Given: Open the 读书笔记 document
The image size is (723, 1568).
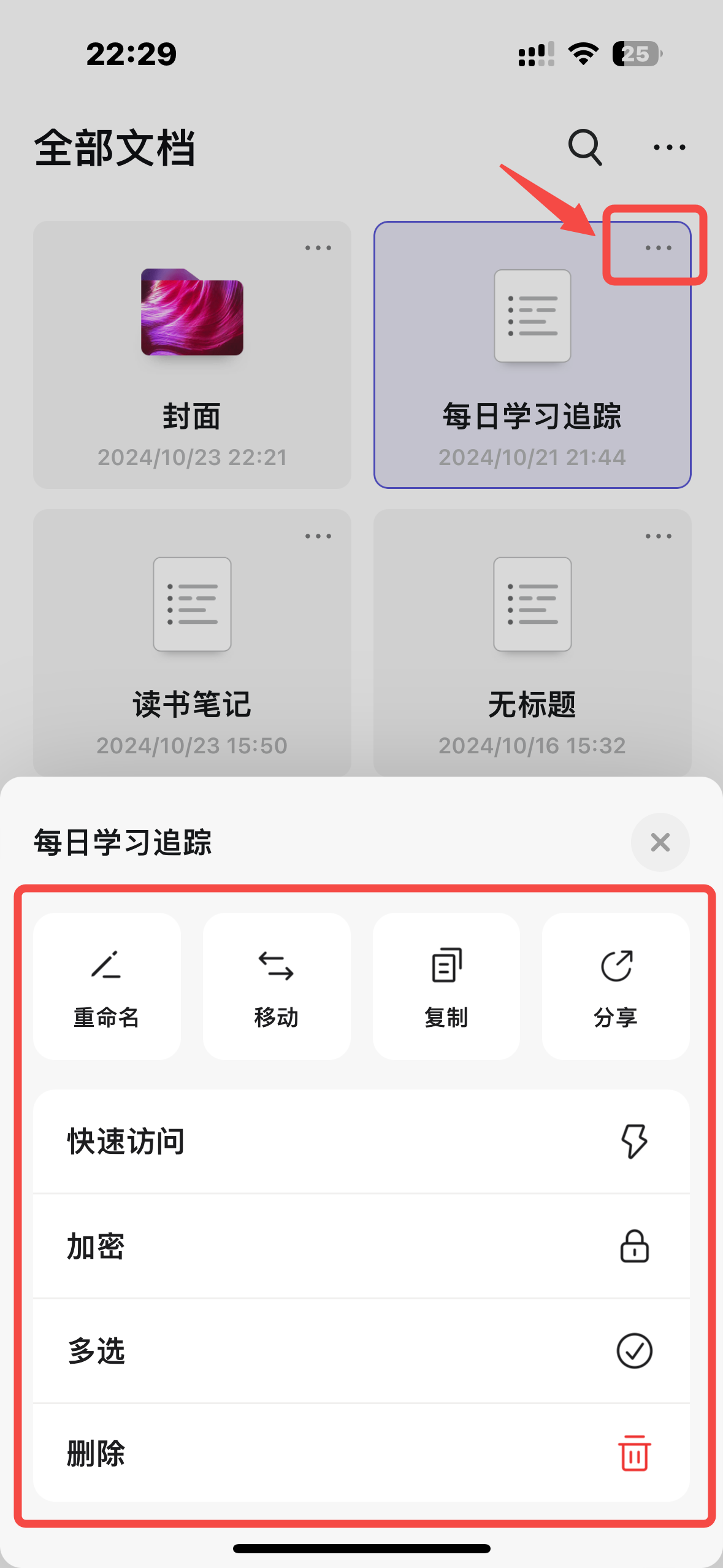Looking at the screenshot, I should tap(192, 643).
